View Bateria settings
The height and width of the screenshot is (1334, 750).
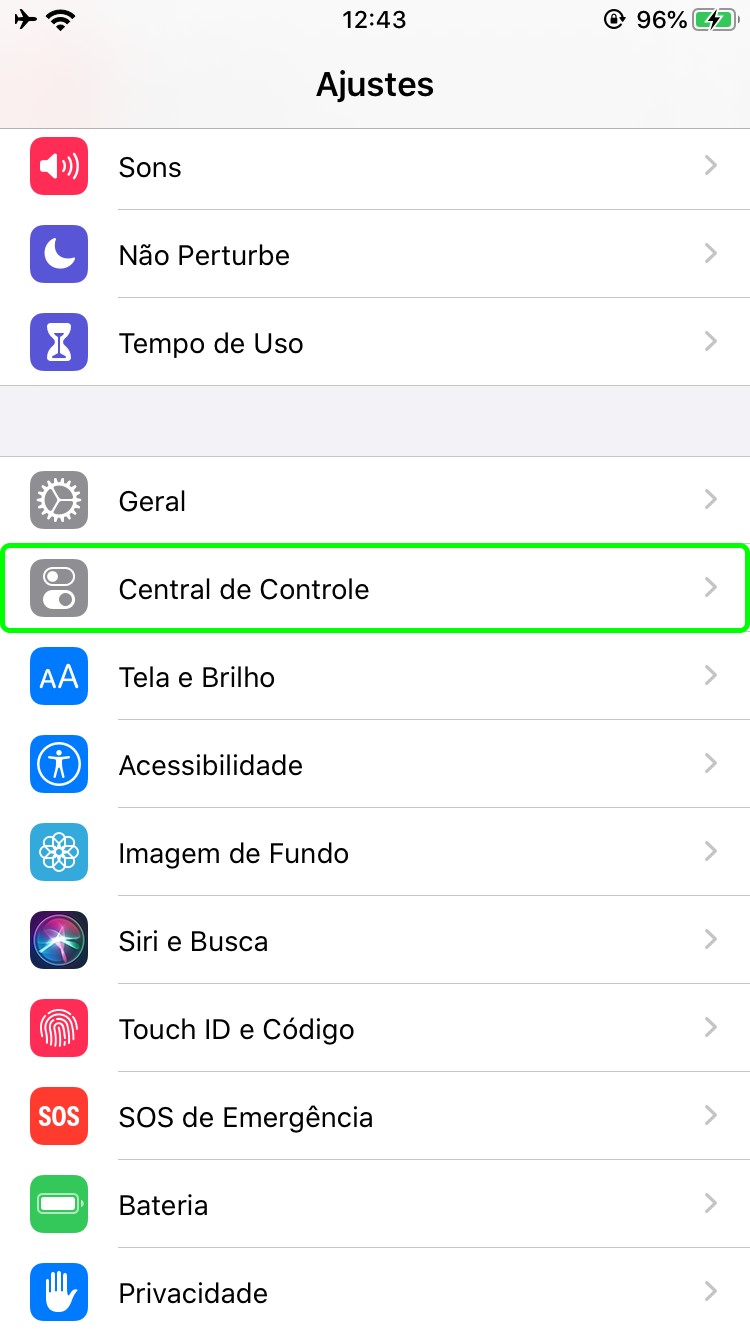pyautogui.click(x=375, y=1204)
